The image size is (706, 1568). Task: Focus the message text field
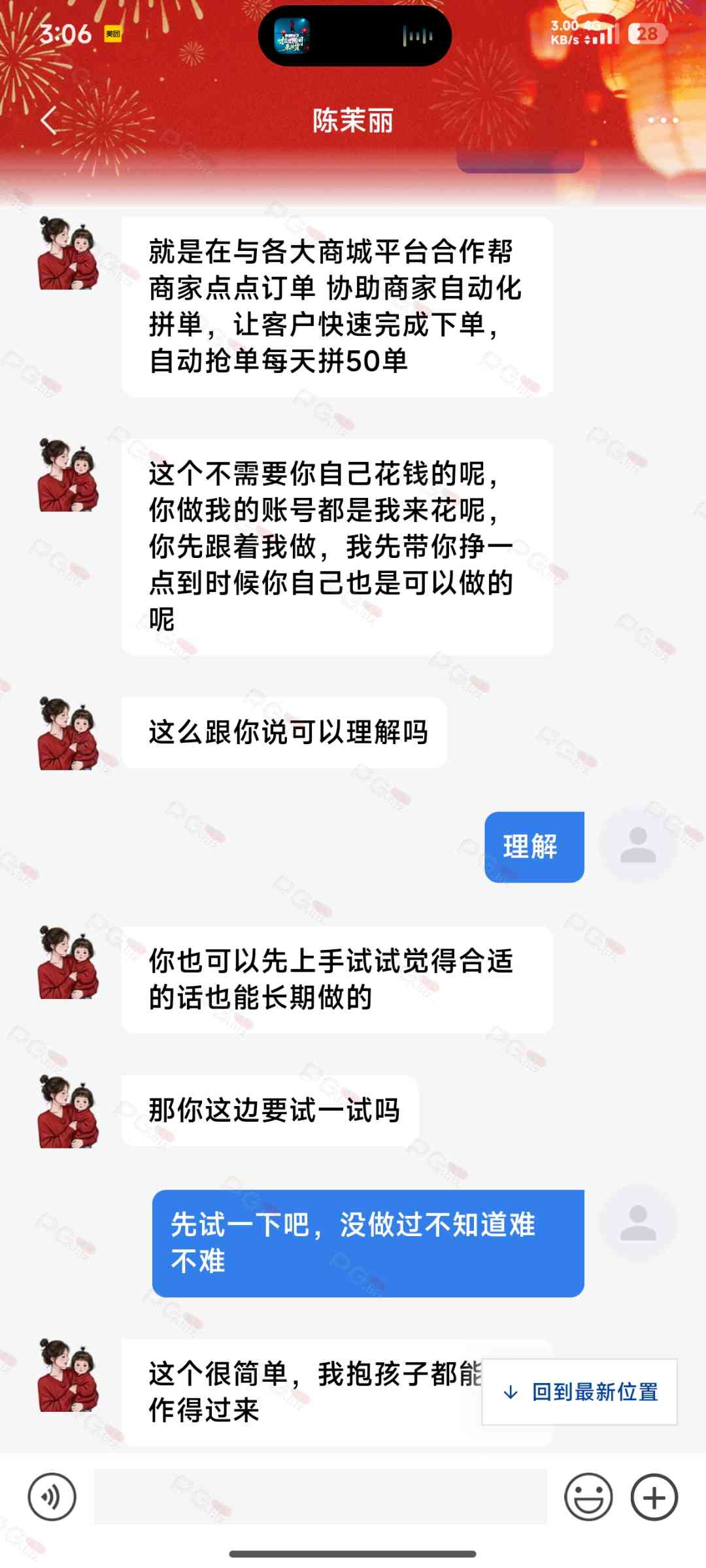[x=320, y=1497]
